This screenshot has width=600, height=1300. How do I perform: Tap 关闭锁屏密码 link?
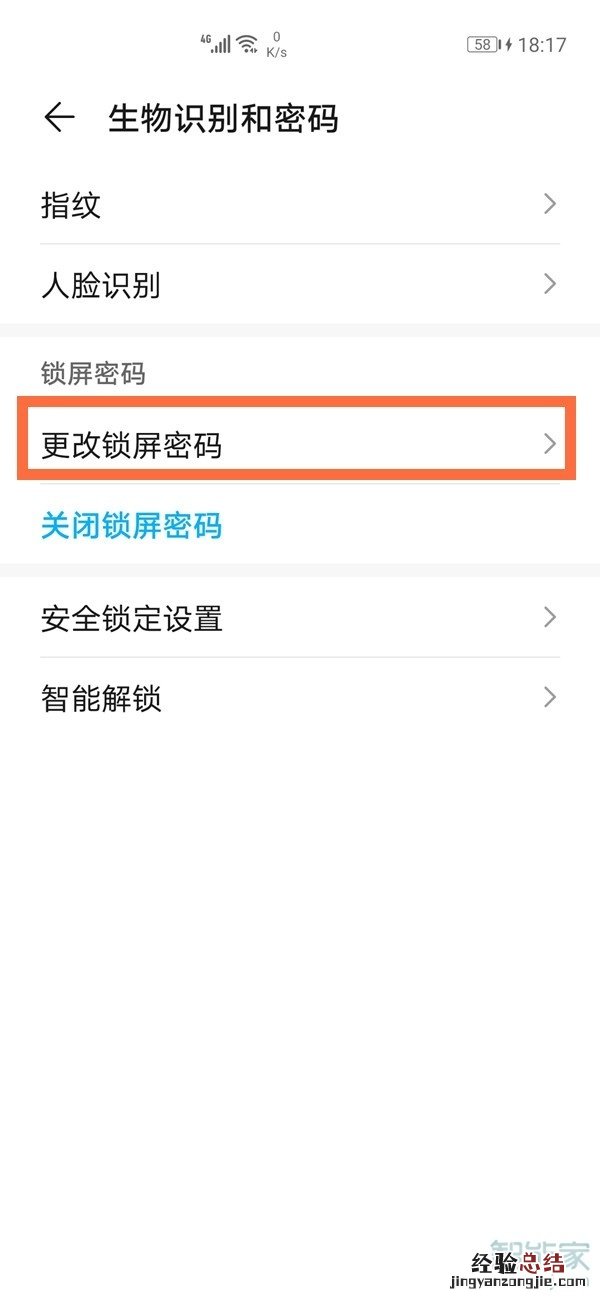point(131,525)
